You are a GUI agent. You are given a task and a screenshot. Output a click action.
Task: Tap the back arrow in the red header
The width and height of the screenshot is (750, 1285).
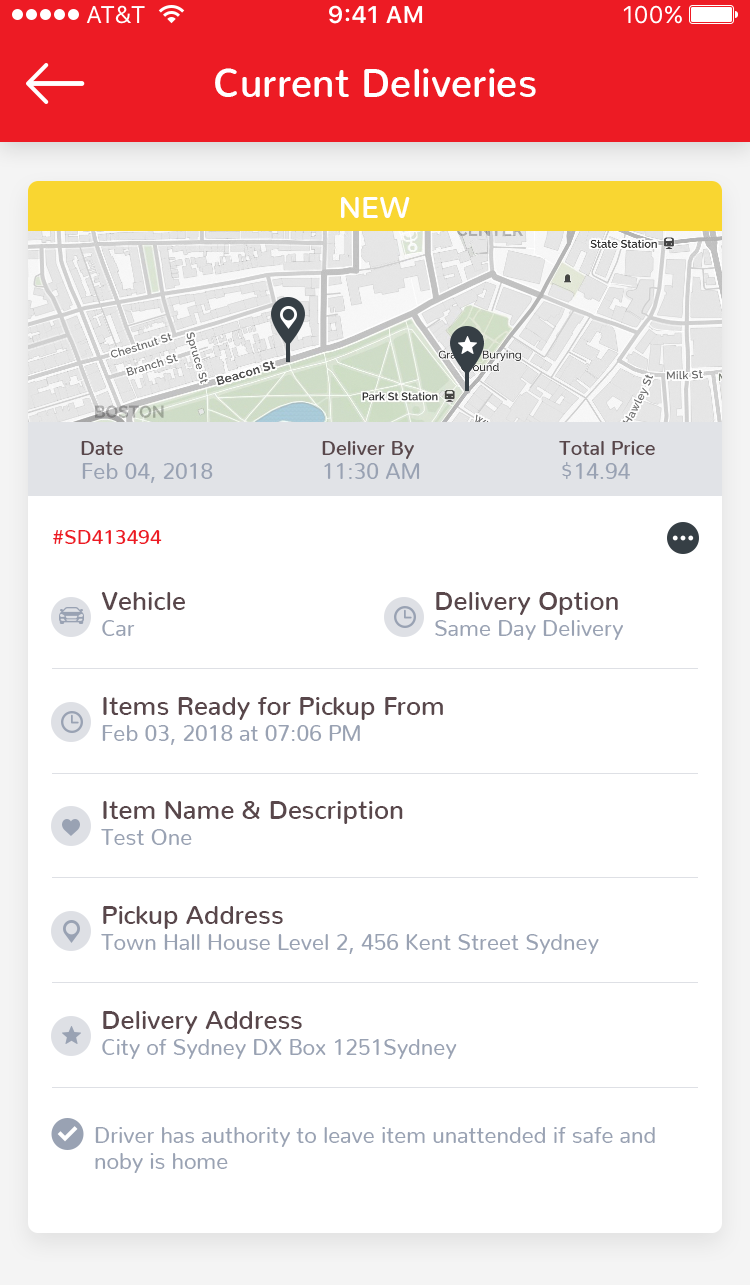[x=54, y=83]
